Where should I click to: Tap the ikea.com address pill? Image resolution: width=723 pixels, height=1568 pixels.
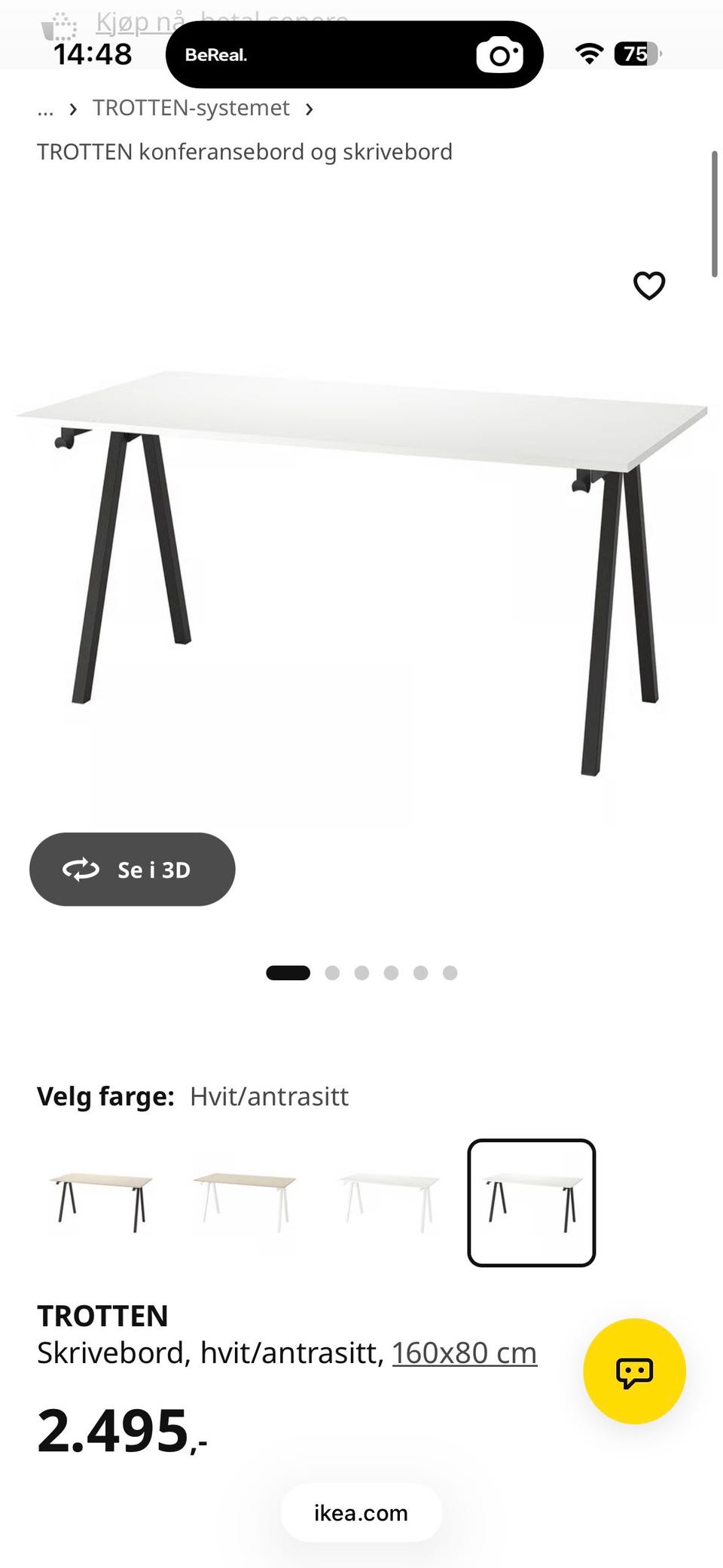(x=361, y=1512)
